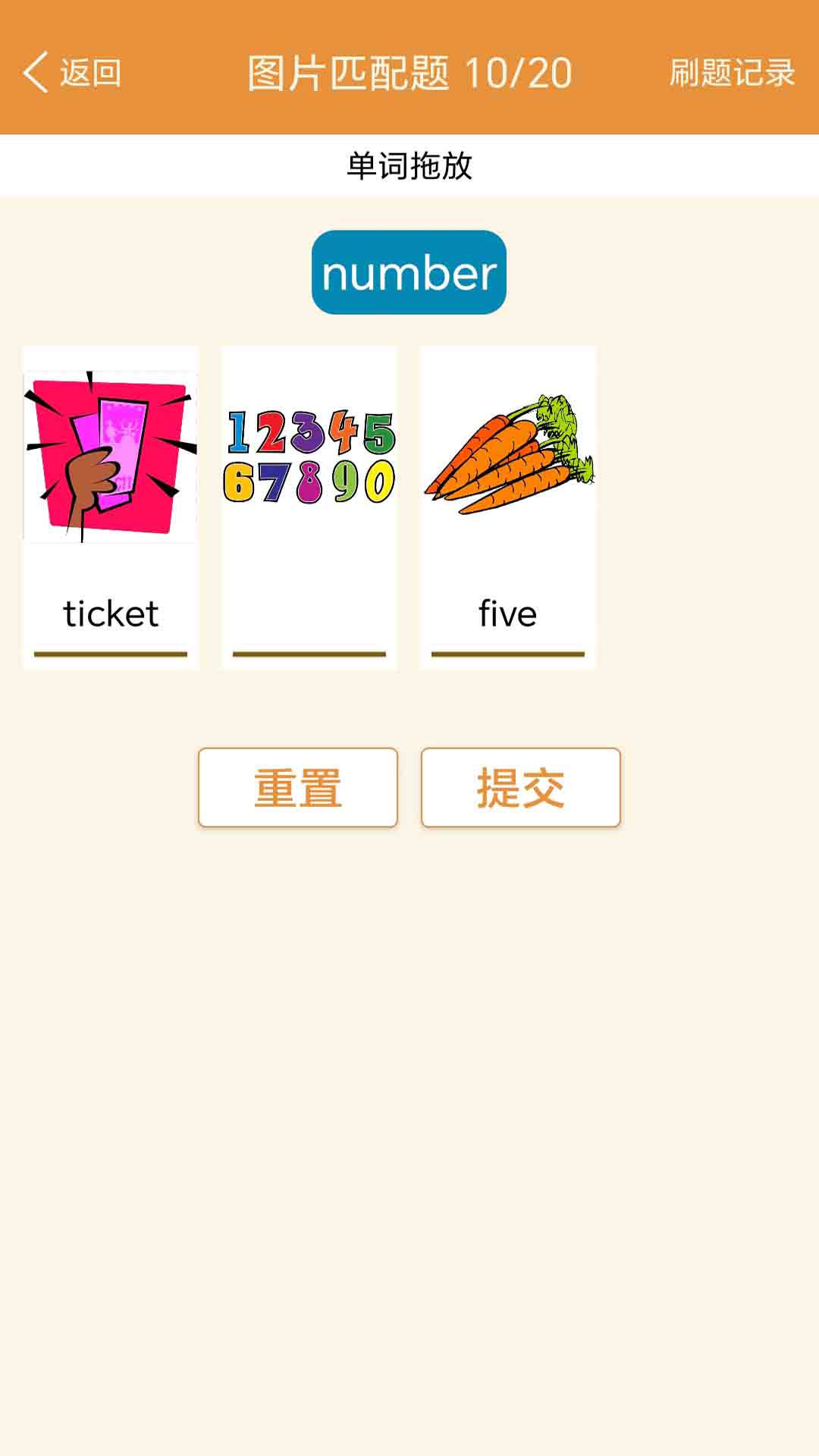
Task: Click the back arrow icon
Action: pos(33,72)
